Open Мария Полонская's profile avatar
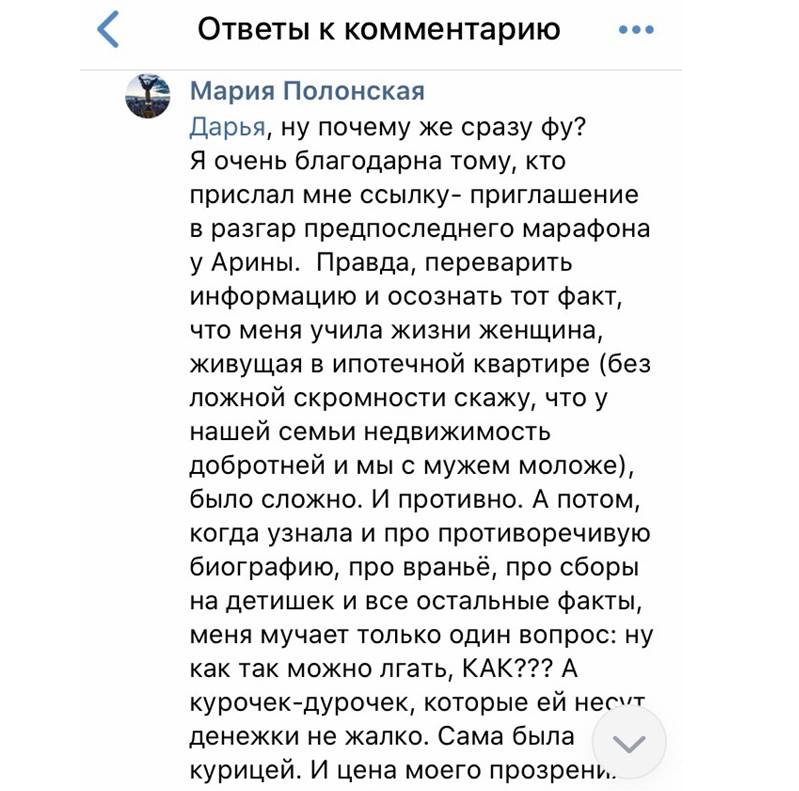The image size is (799, 791). (x=150, y=97)
